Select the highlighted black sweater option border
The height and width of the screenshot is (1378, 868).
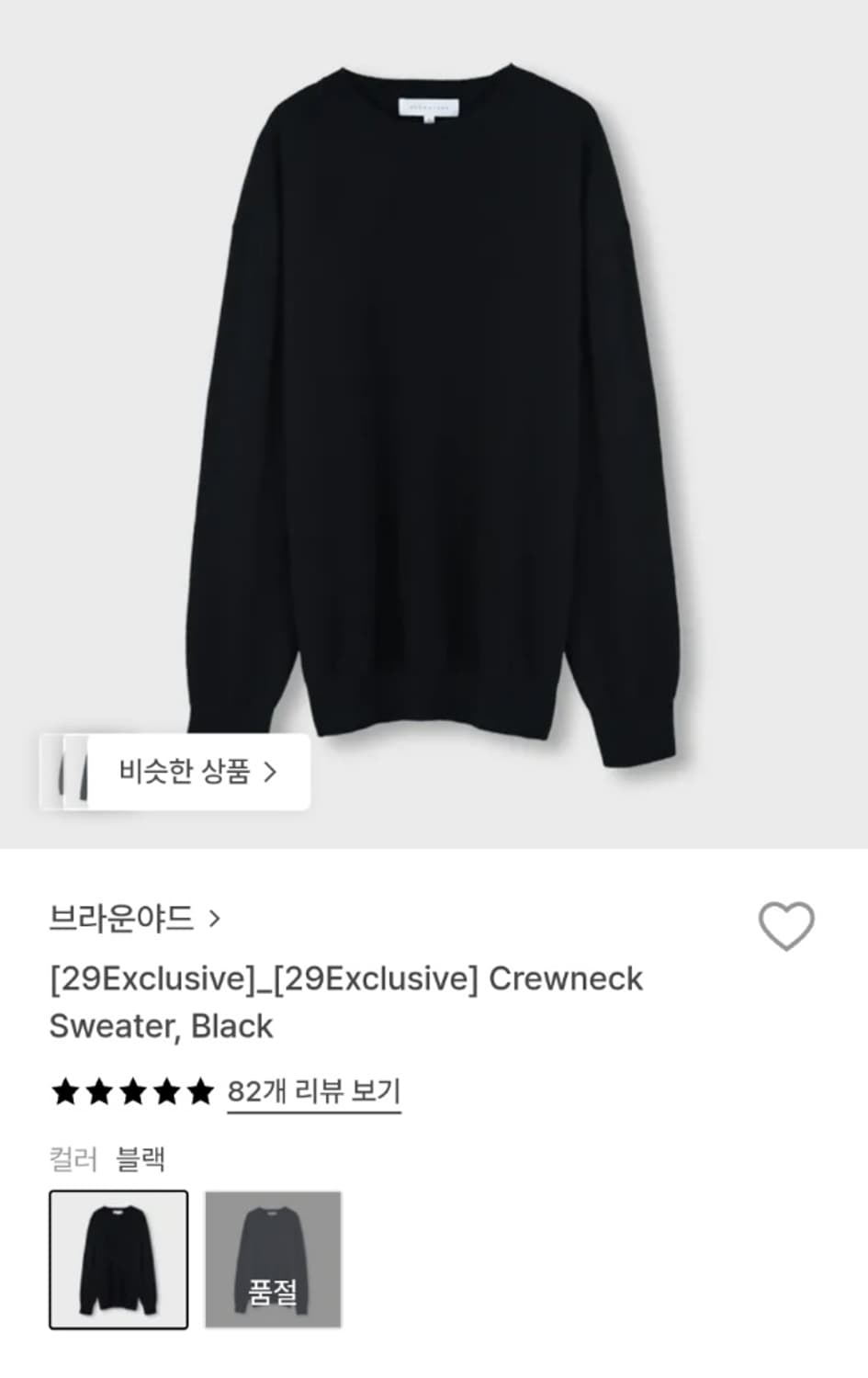click(x=118, y=1262)
